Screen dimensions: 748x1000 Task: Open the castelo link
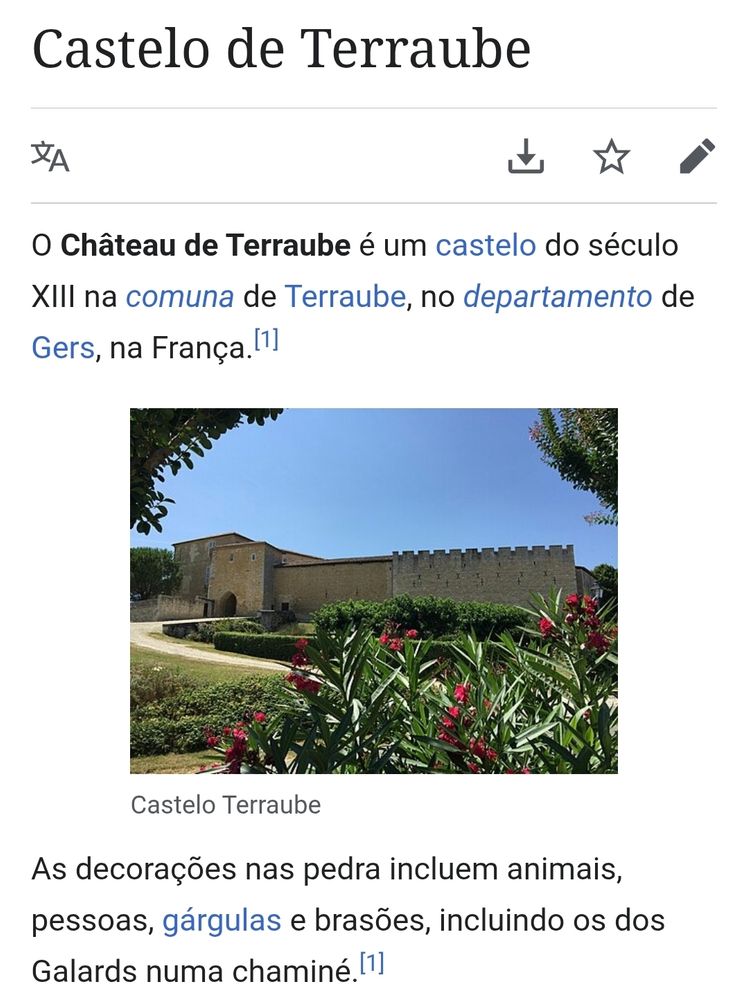coord(489,244)
